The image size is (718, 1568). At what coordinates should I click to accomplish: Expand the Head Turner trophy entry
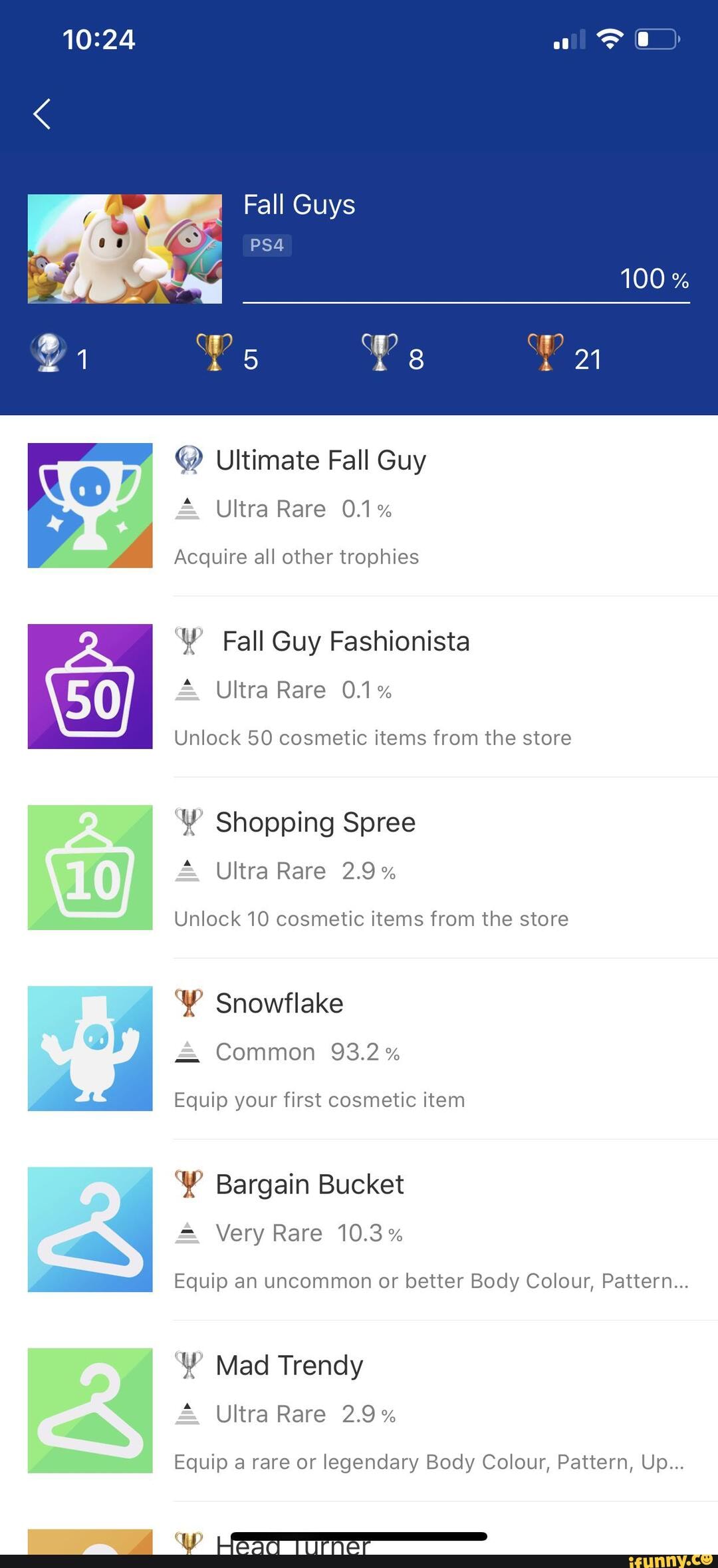pos(293,1543)
